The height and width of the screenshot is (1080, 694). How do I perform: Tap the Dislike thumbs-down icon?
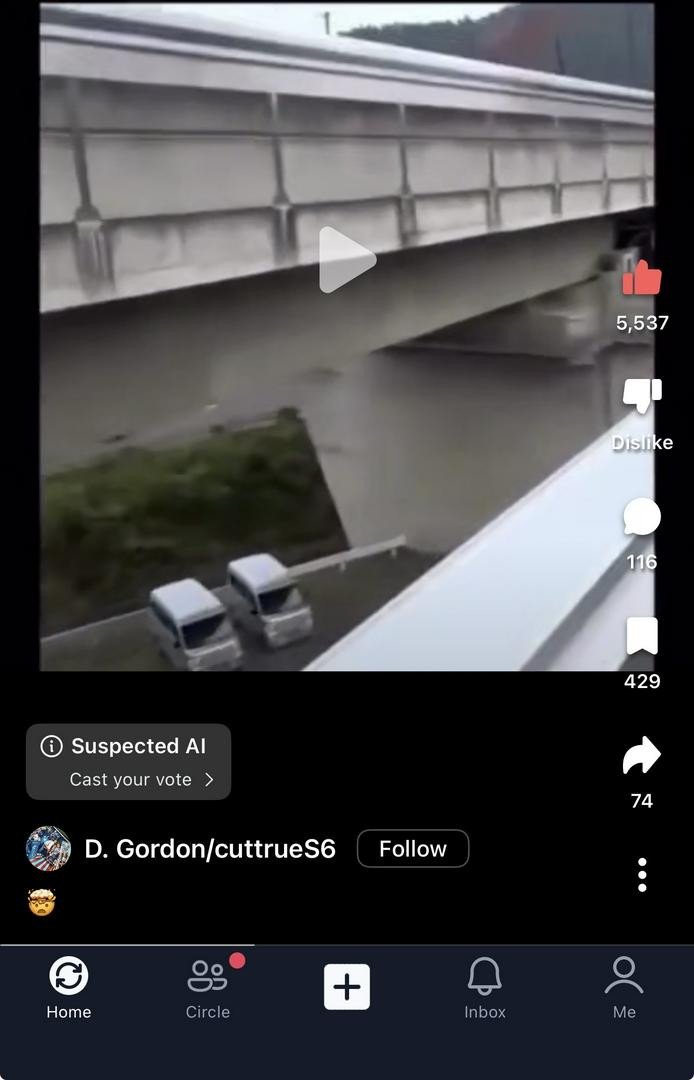click(642, 396)
